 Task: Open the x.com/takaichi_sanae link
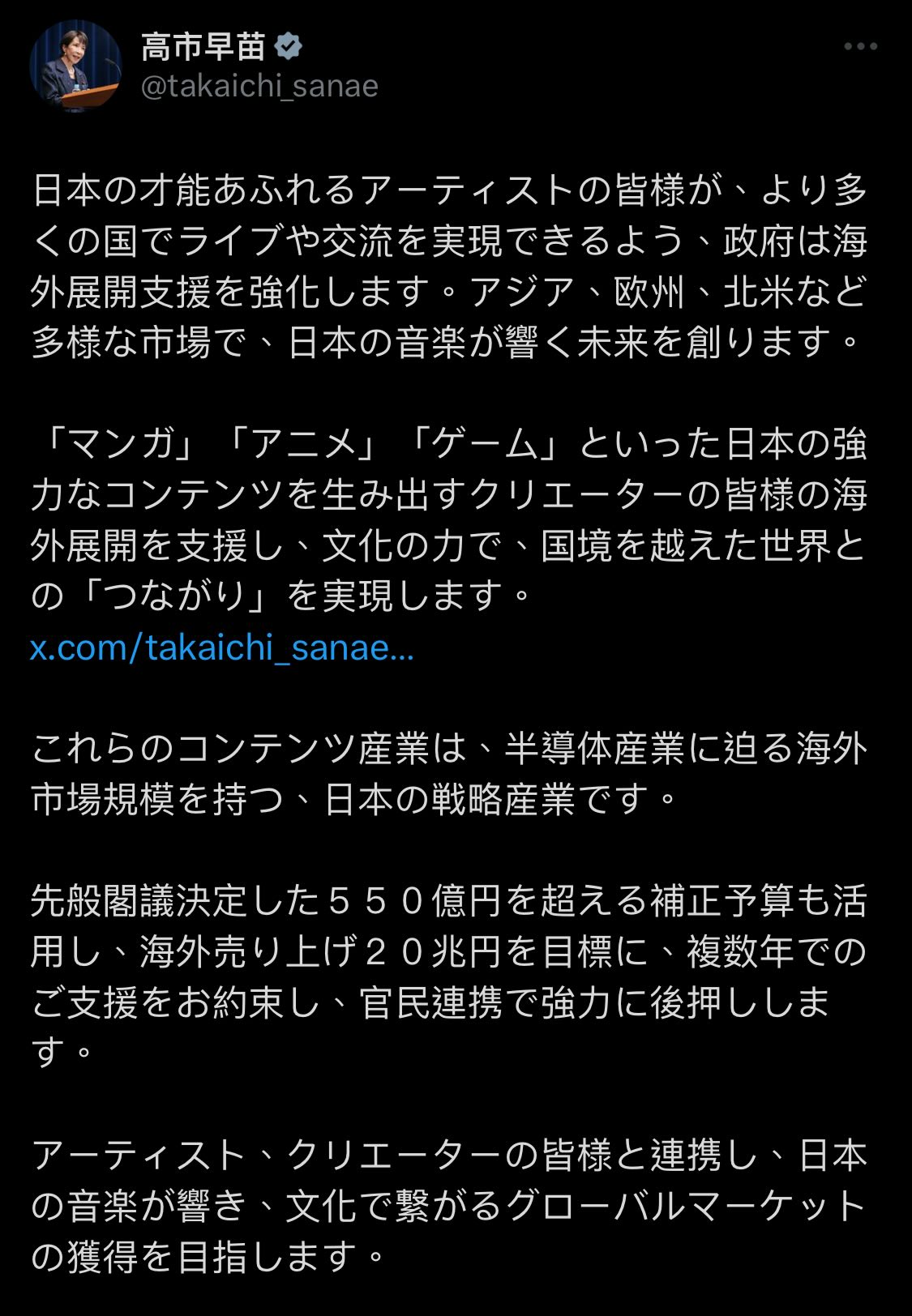click(222, 648)
